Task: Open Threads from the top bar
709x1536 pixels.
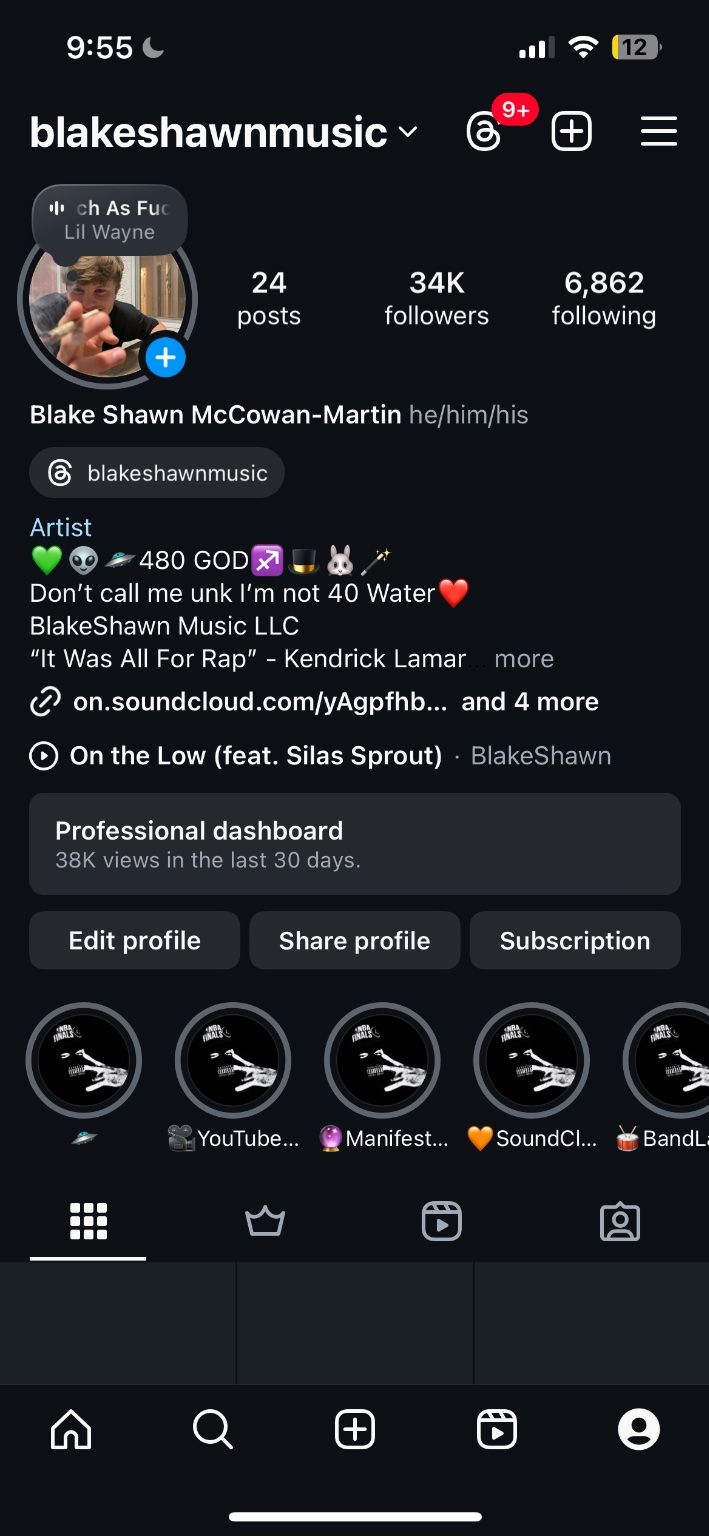Action: click(485, 132)
